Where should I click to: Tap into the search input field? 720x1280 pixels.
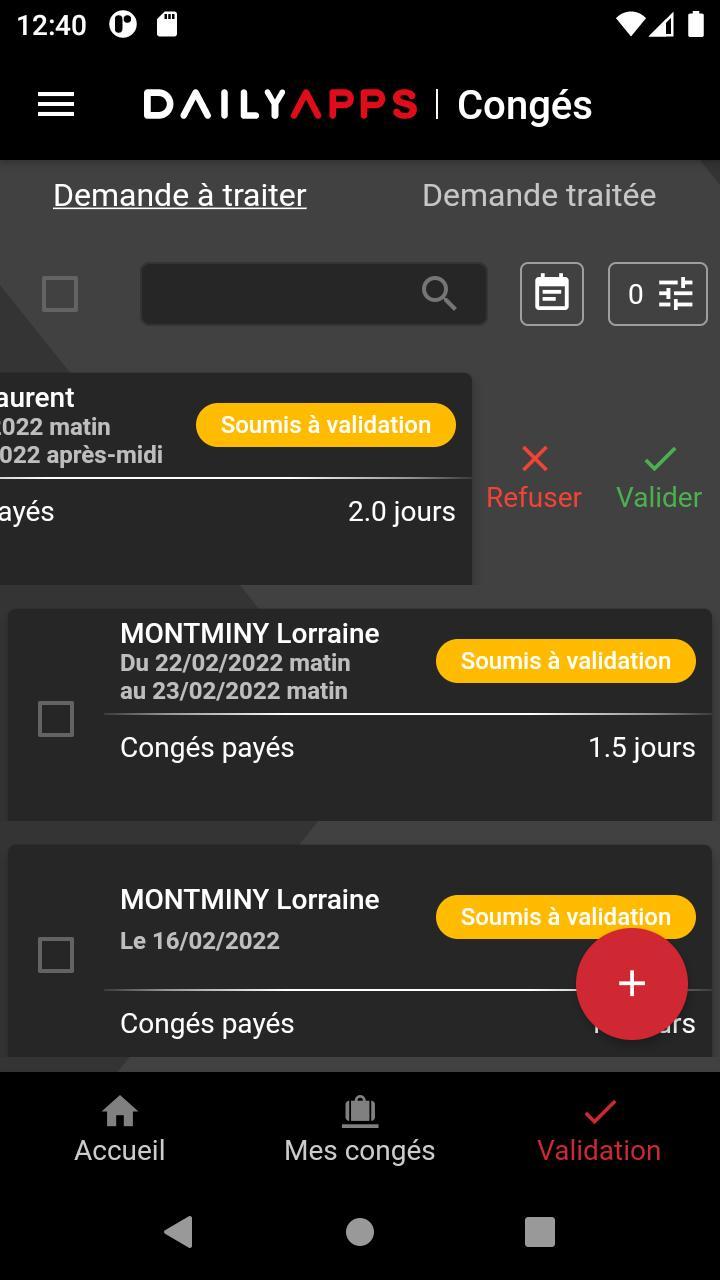pos(290,293)
